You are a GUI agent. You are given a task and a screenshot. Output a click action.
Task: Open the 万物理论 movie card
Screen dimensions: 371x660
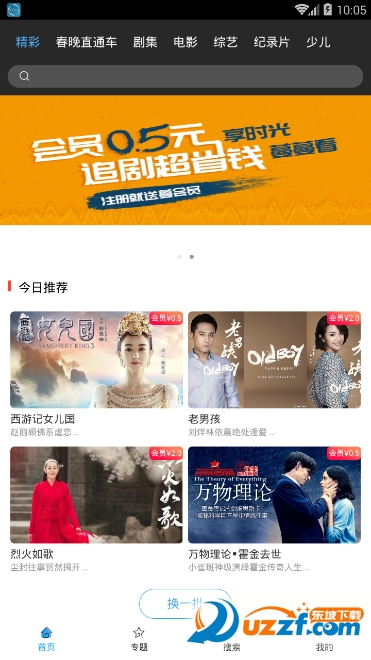click(274, 509)
